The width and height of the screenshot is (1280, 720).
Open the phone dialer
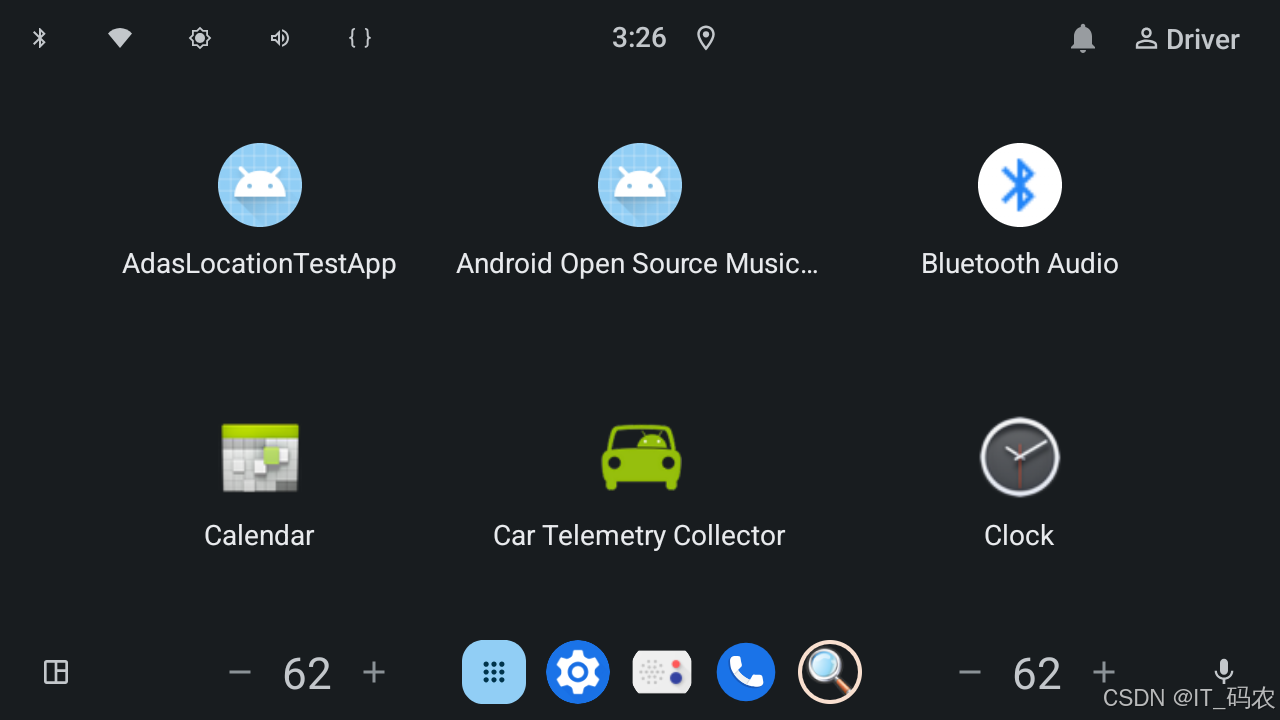click(746, 672)
